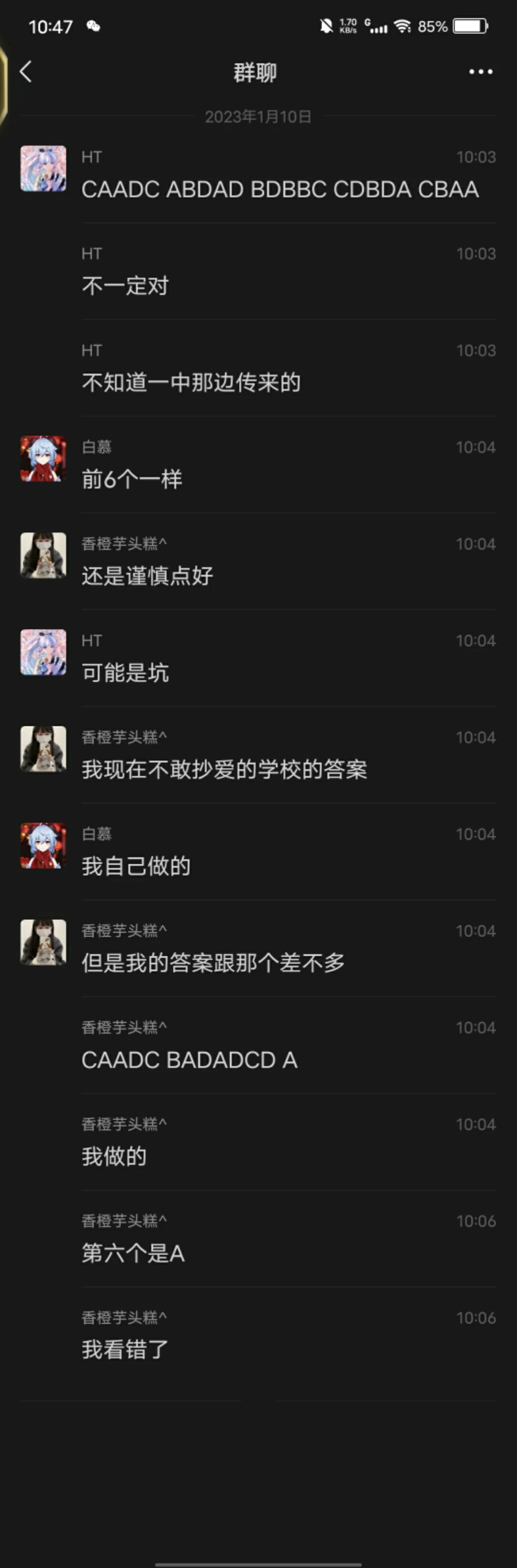Tap 香橙芋头糕^ avatar beside 我现在不敢抄爱的学校的答案
Viewport: 517px width, 1568px height.
(43, 749)
